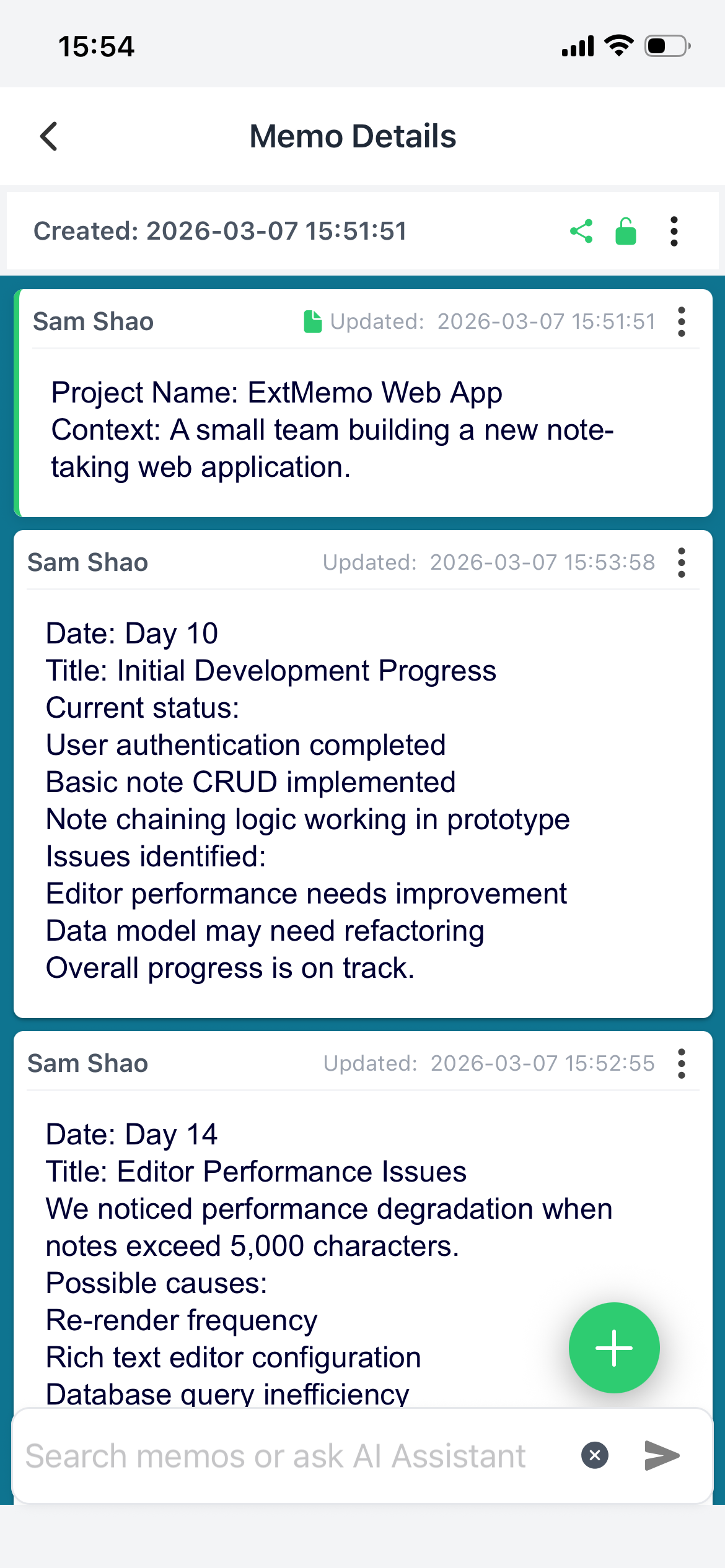Screen dimensions: 725x1568
Task: Share this memo
Action: (581, 232)
